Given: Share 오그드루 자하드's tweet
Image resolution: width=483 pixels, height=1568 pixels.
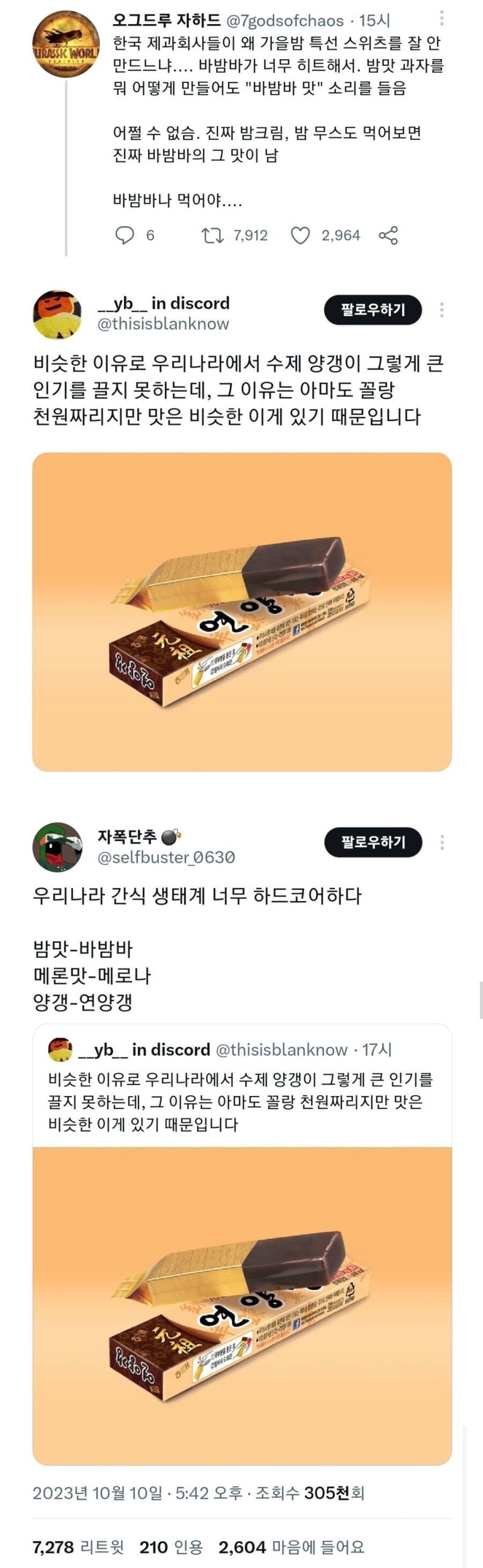Looking at the screenshot, I should click(388, 235).
